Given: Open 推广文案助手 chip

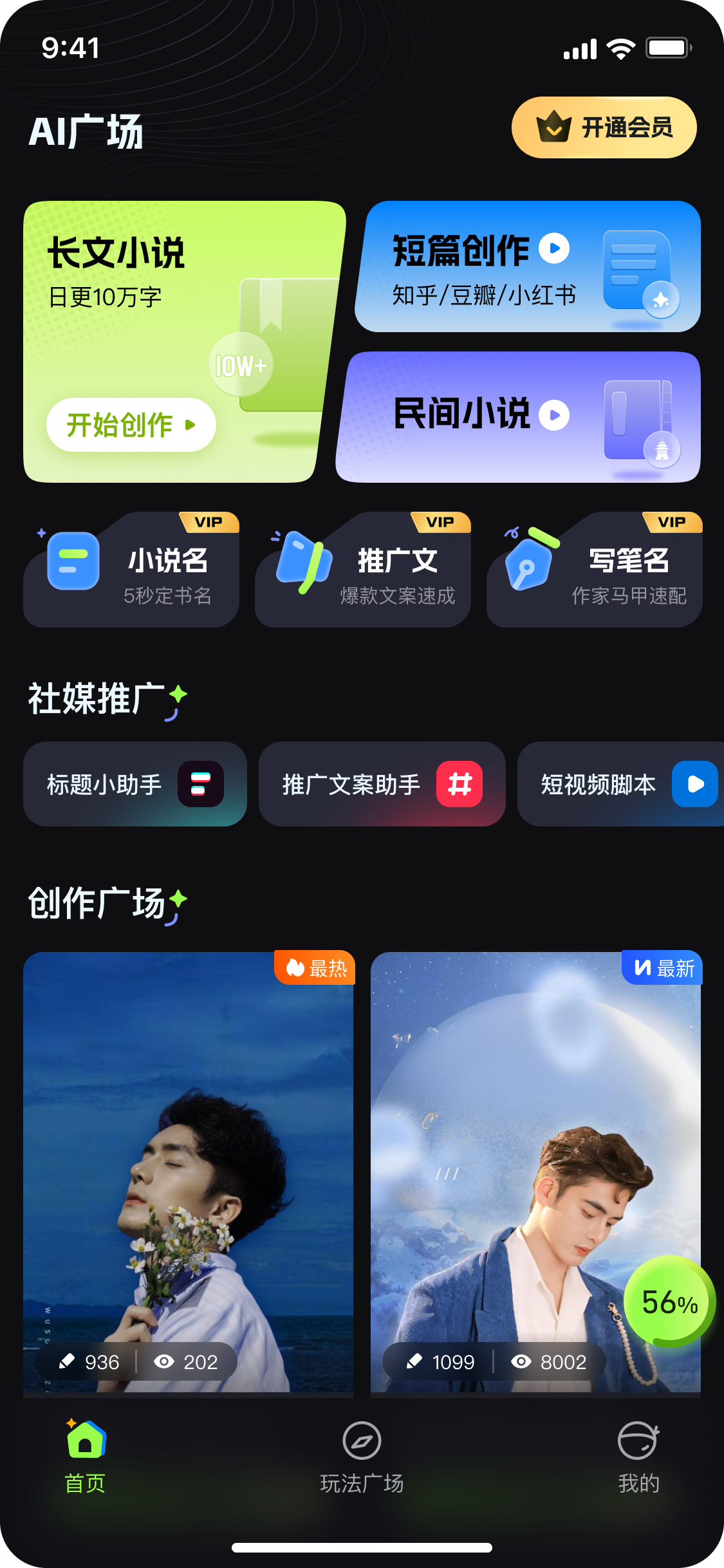Looking at the screenshot, I should click(382, 784).
